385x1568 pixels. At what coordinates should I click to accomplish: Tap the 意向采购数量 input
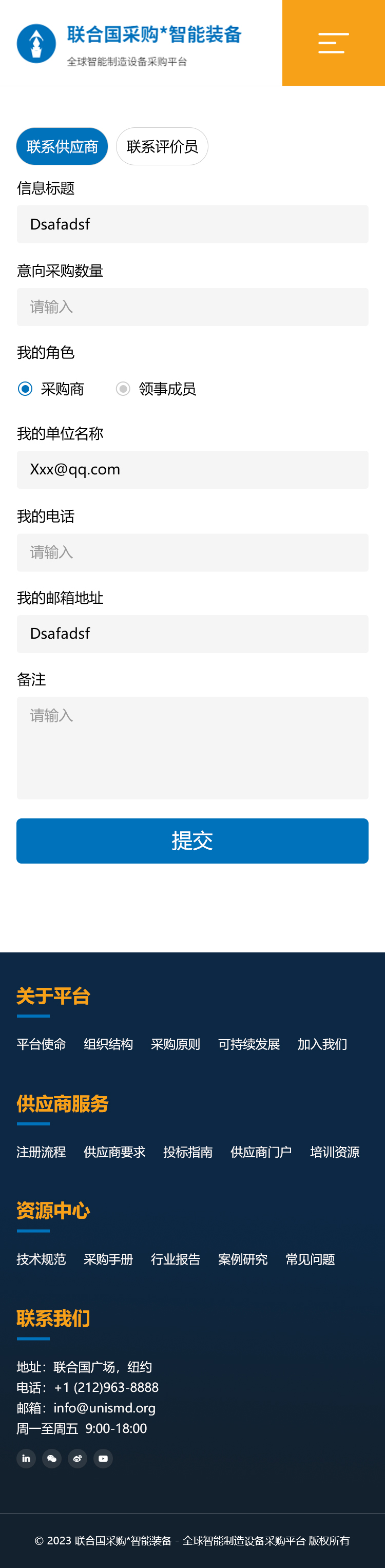click(x=192, y=308)
